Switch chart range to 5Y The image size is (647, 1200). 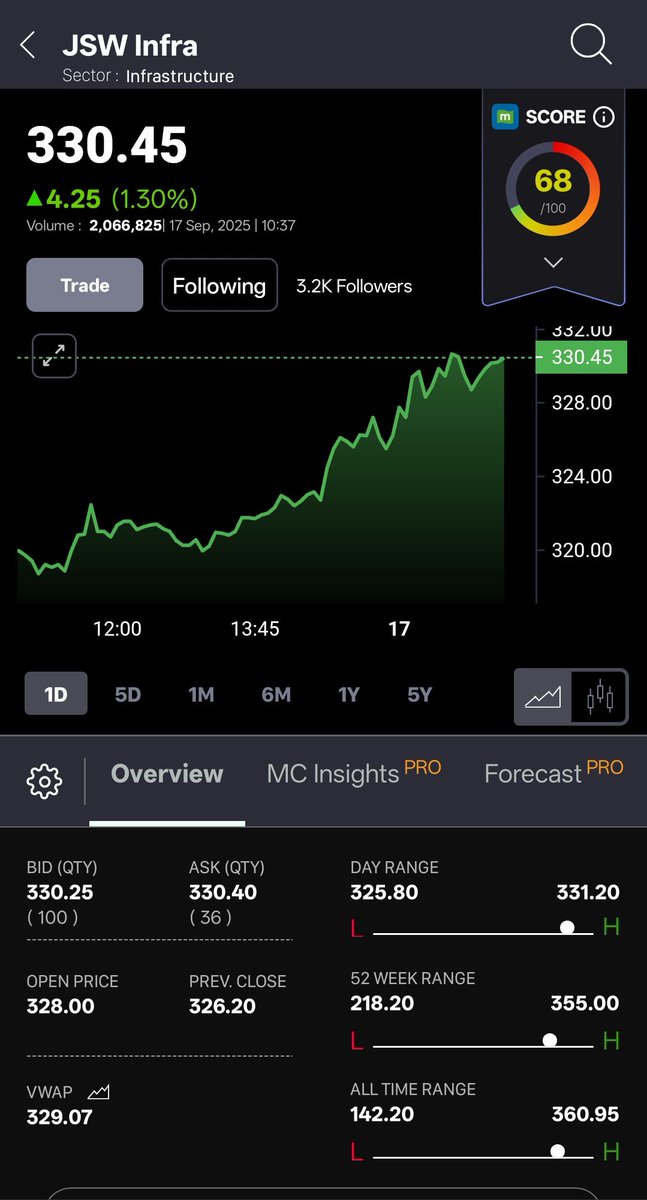coord(420,693)
